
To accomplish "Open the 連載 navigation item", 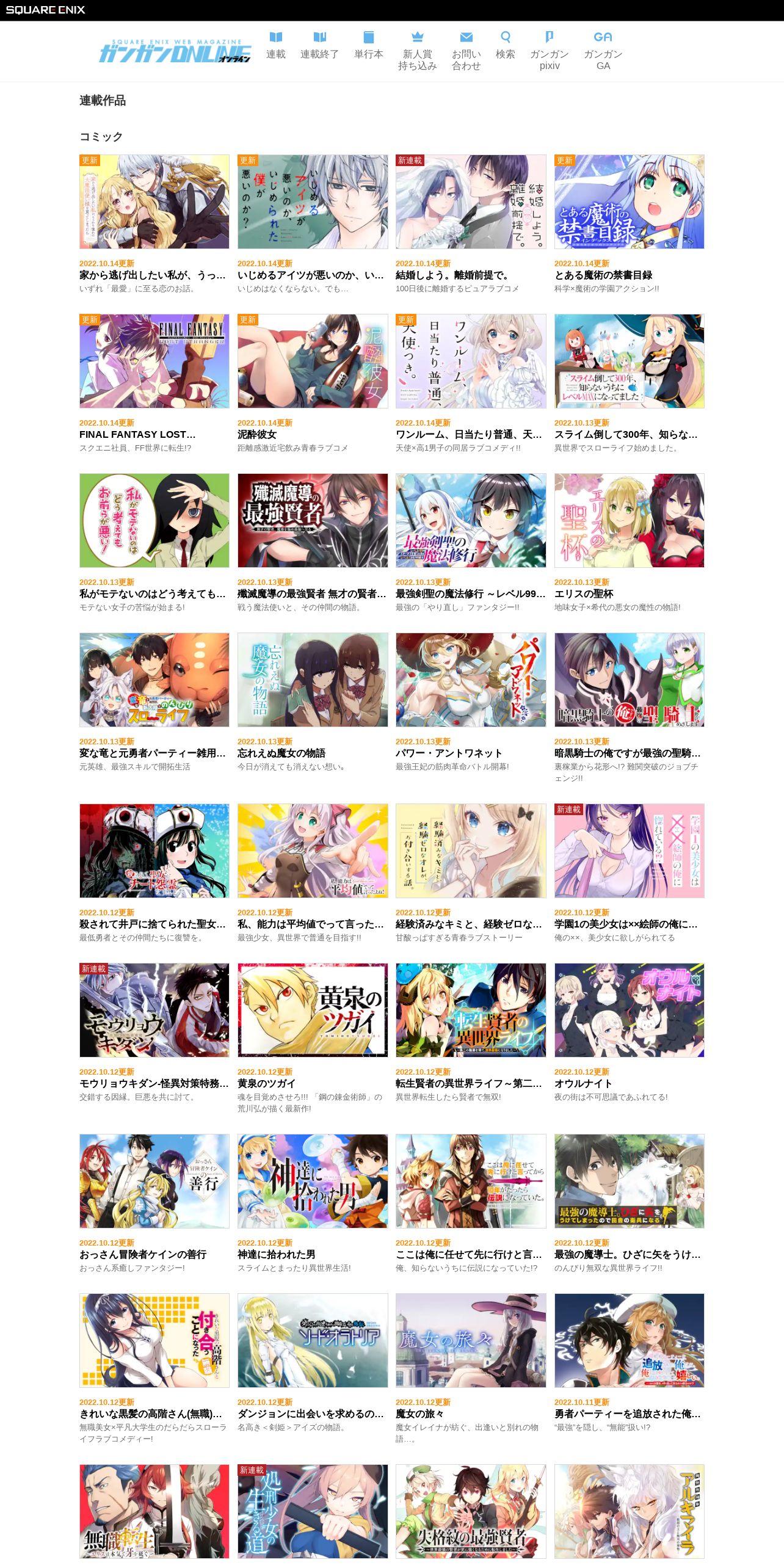I will point(276,46).
